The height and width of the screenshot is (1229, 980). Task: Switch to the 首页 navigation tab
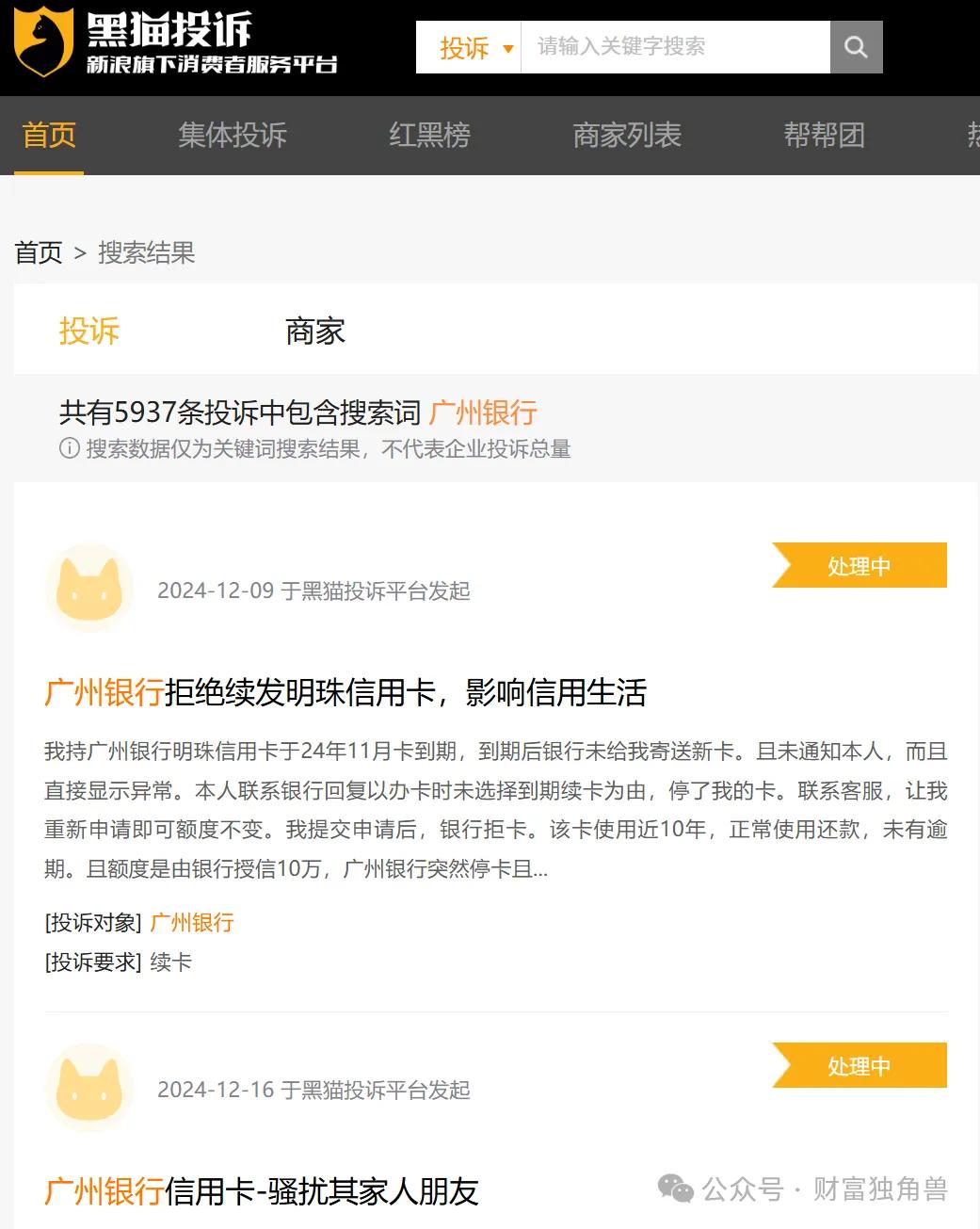[49, 136]
